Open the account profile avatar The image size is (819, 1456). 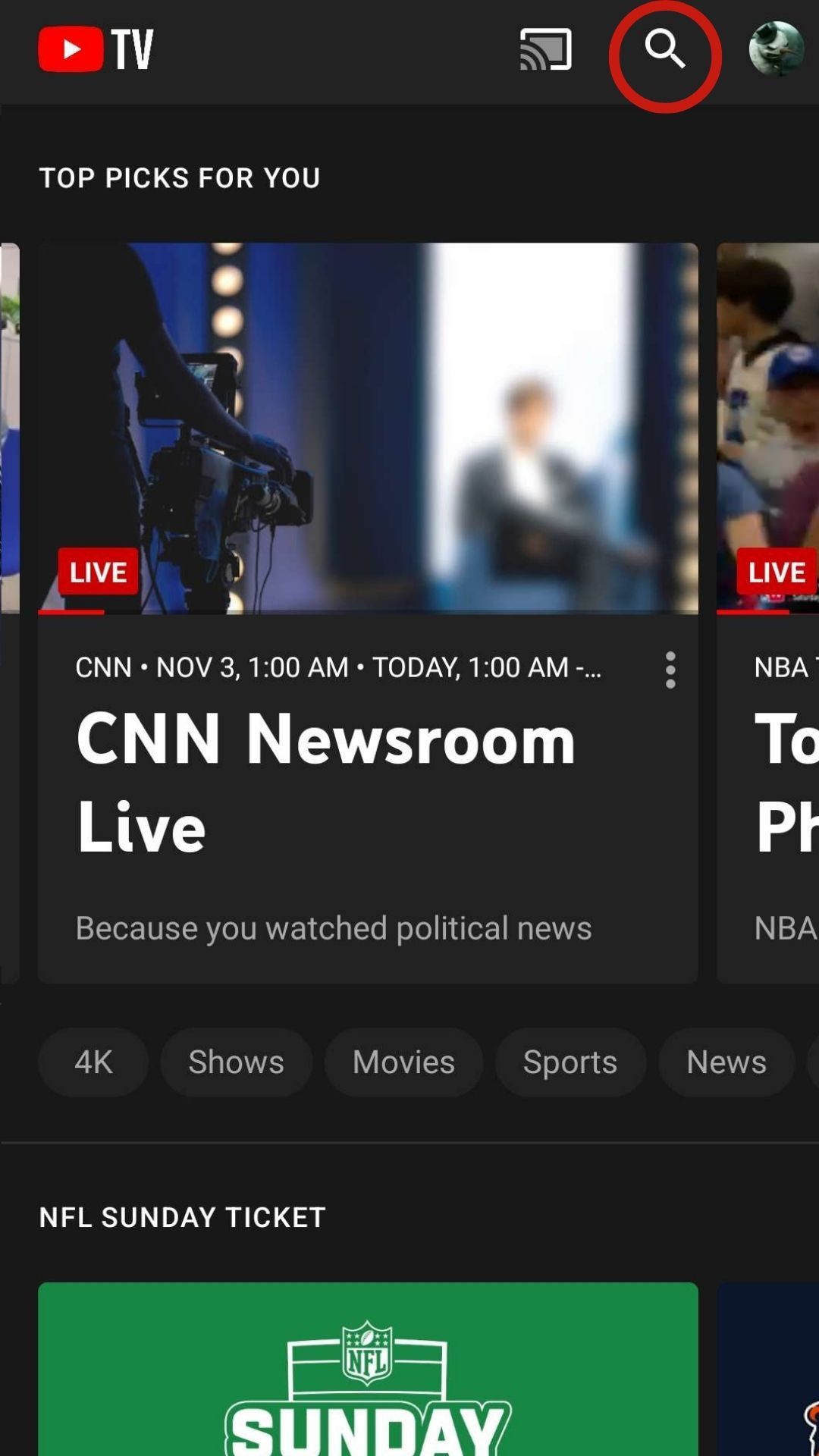coord(776,50)
